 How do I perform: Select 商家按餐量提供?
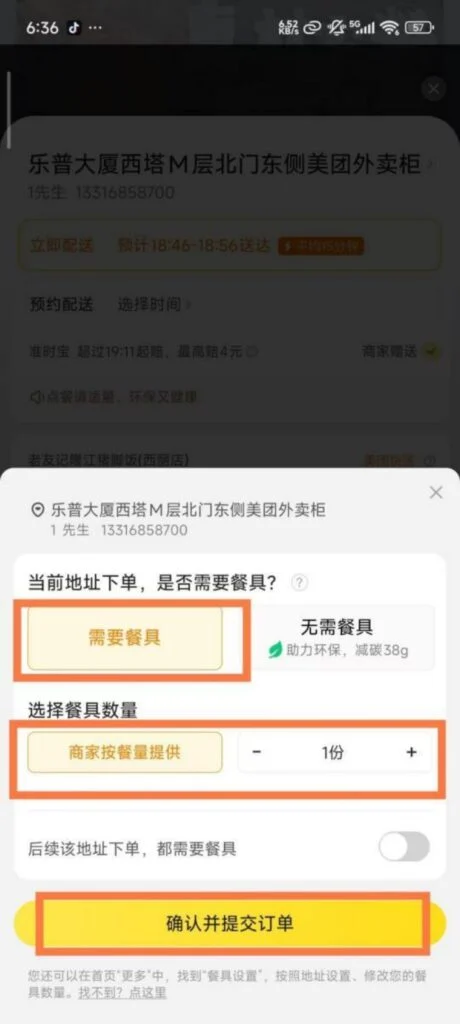coord(125,752)
